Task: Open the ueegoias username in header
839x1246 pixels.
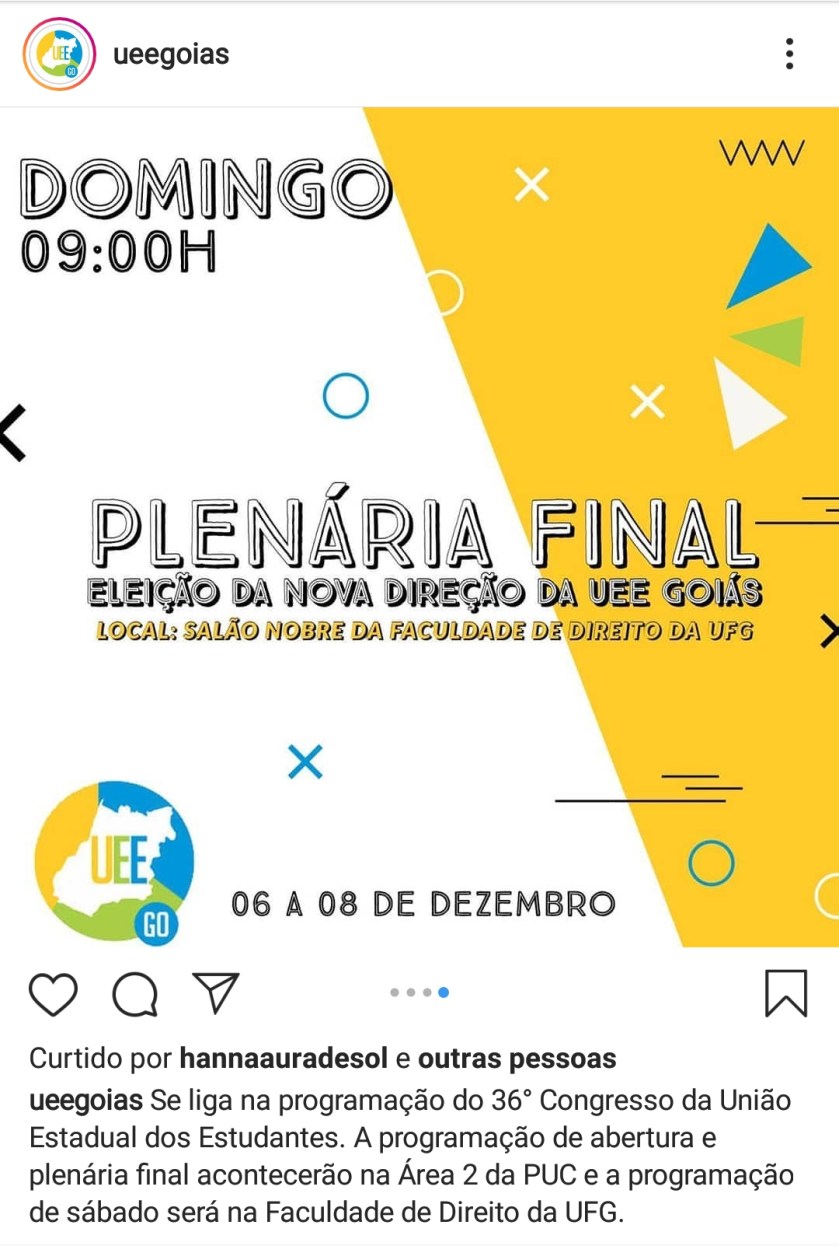Action: (171, 54)
